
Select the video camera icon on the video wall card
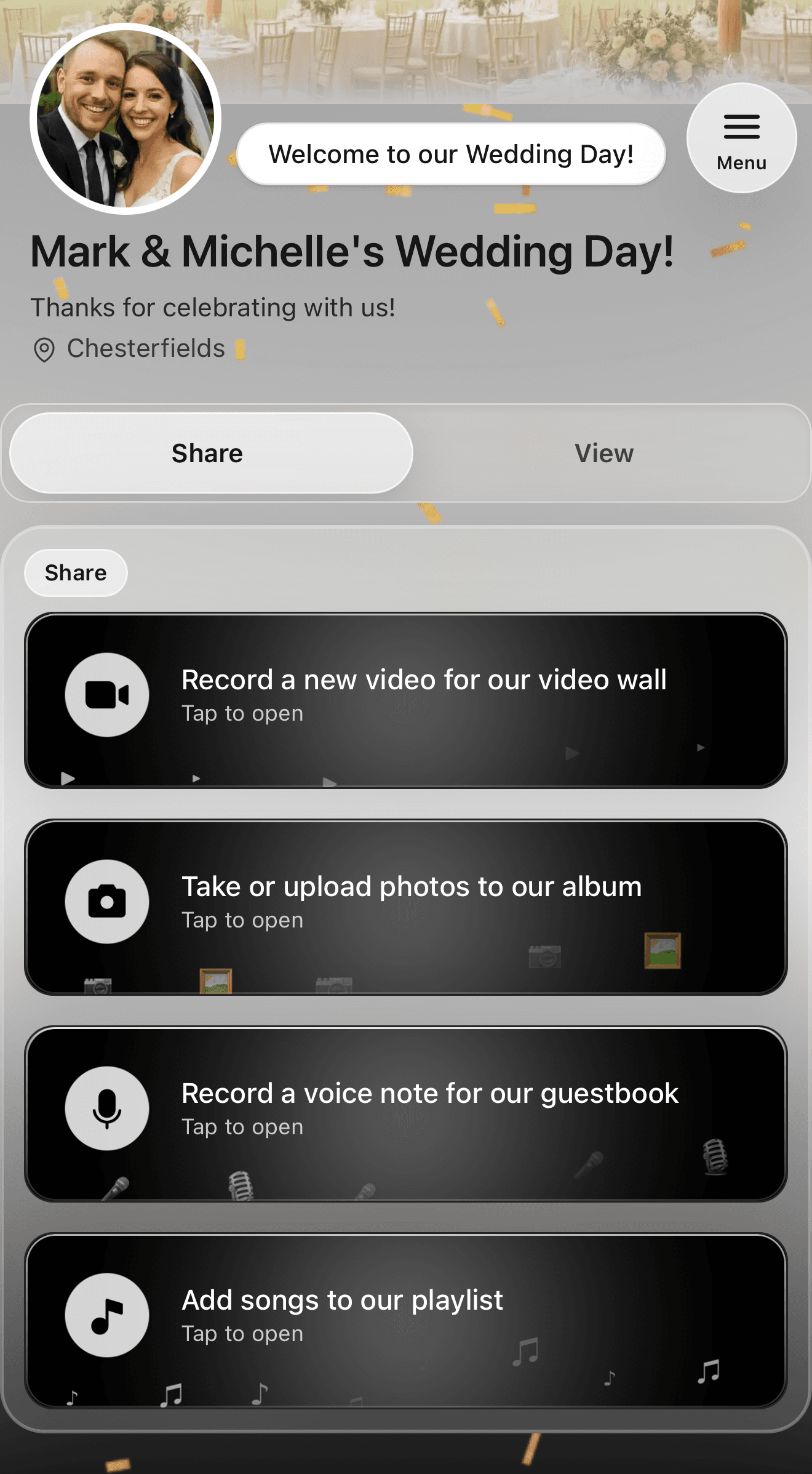tap(106, 694)
